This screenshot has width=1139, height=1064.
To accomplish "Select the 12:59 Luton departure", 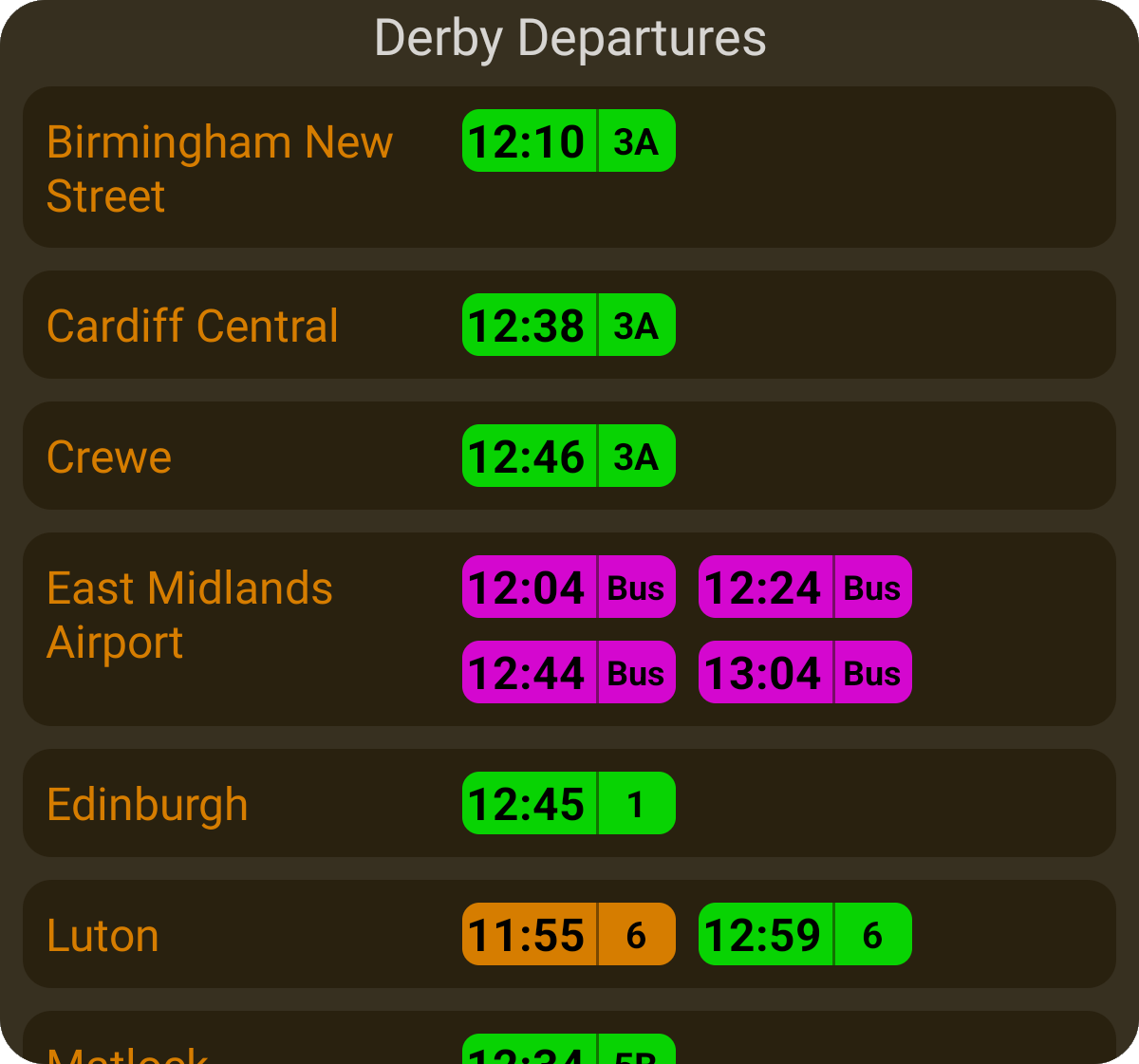I will click(x=804, y=934).
